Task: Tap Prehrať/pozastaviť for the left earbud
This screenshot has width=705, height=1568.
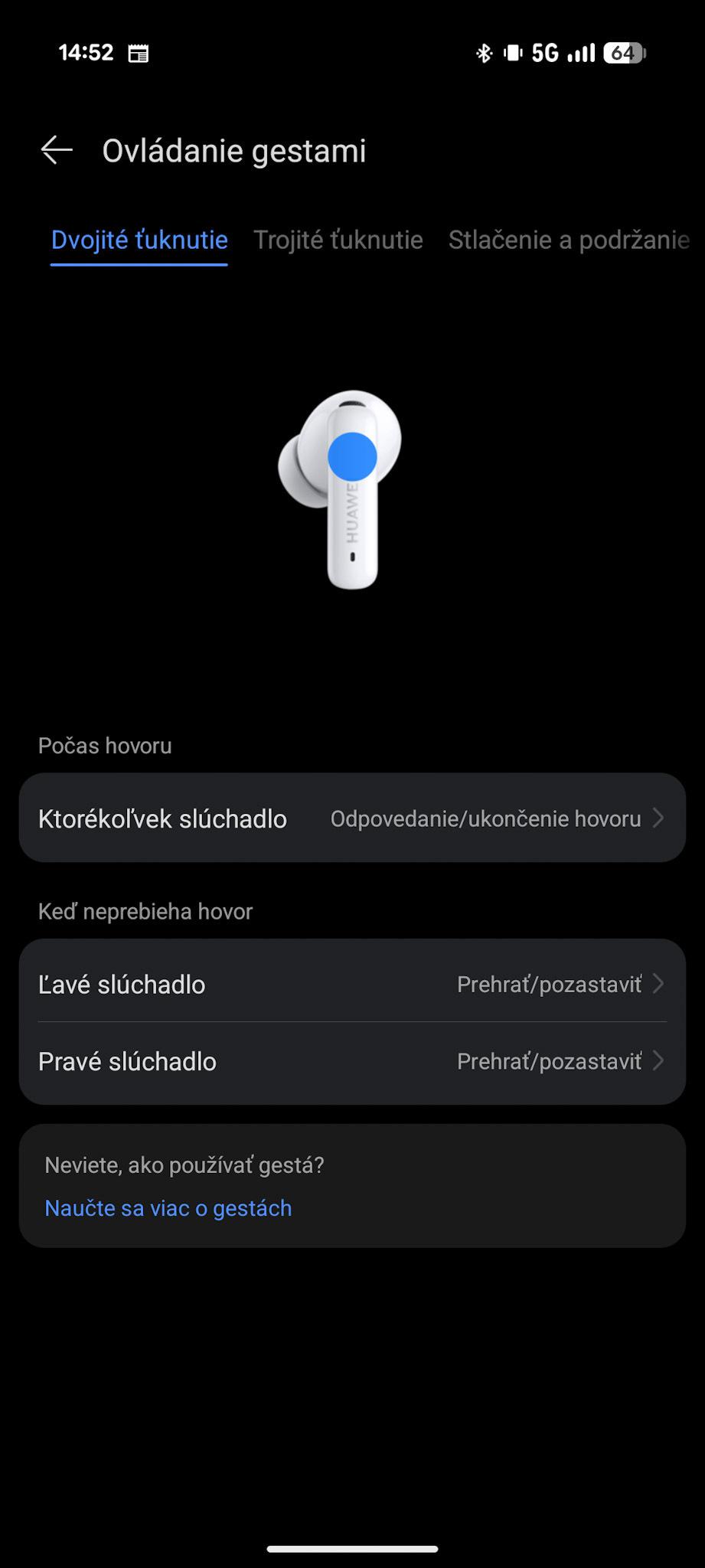Action: [x=548, y=985]
